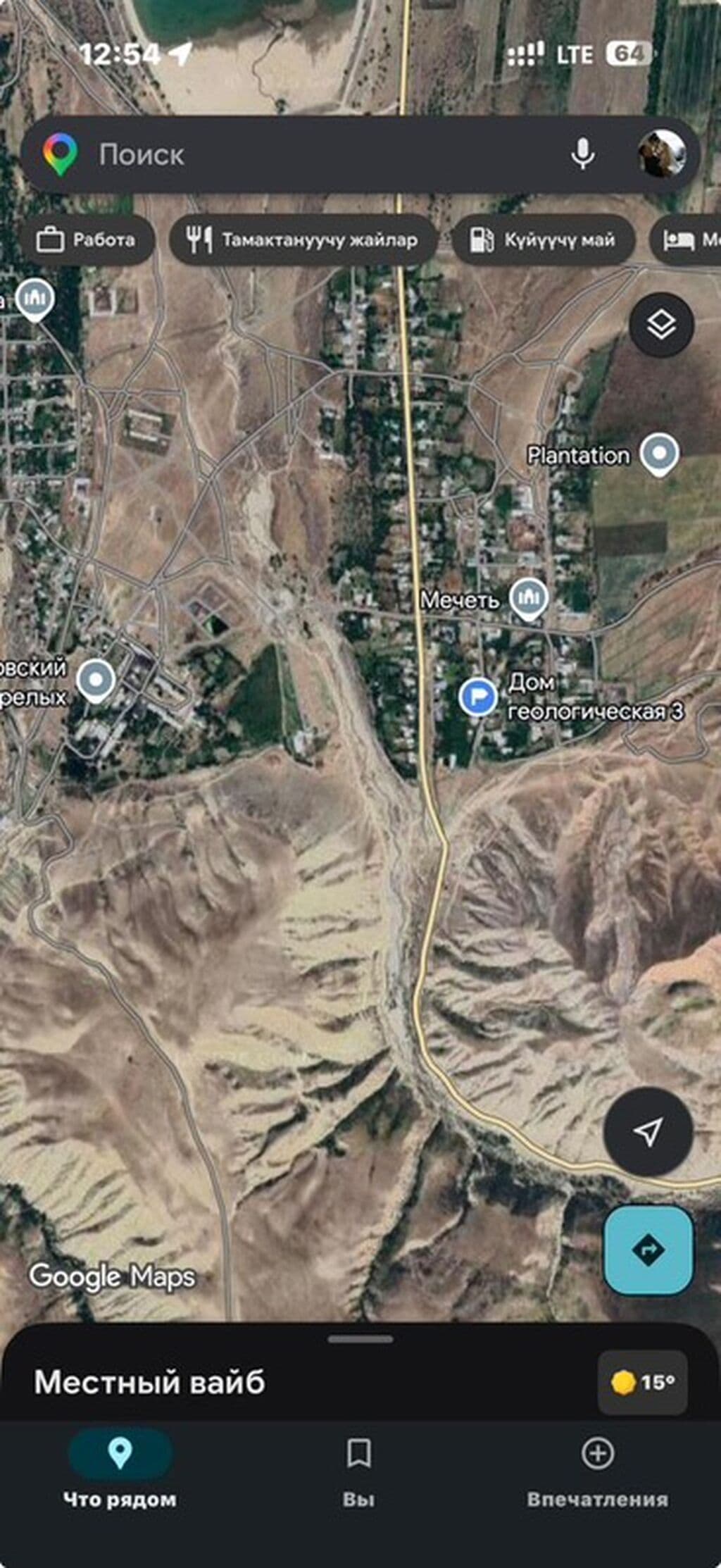The height and width of the screenshot is (1568, 721).
Task: Open the Plantation map pin
Action: click(x=659, y=454)
